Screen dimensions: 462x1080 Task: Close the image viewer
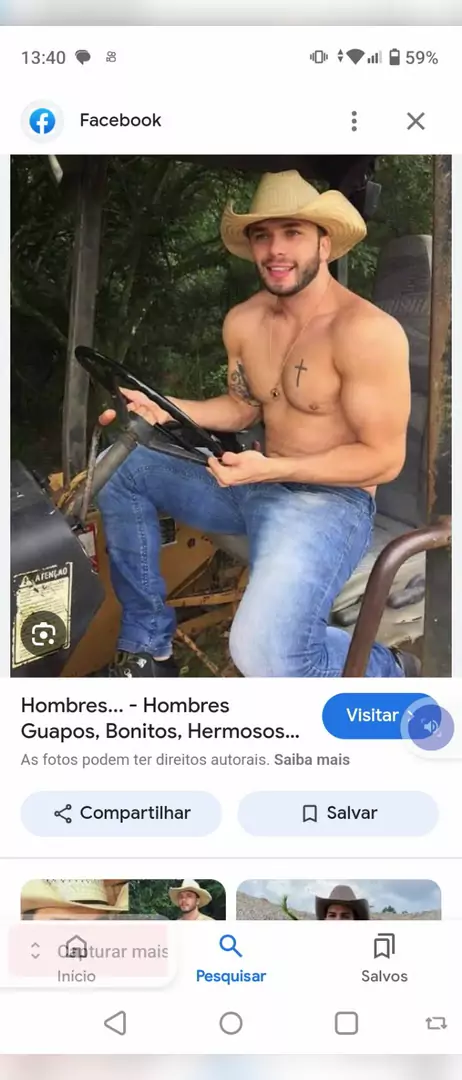pos(416,121)
